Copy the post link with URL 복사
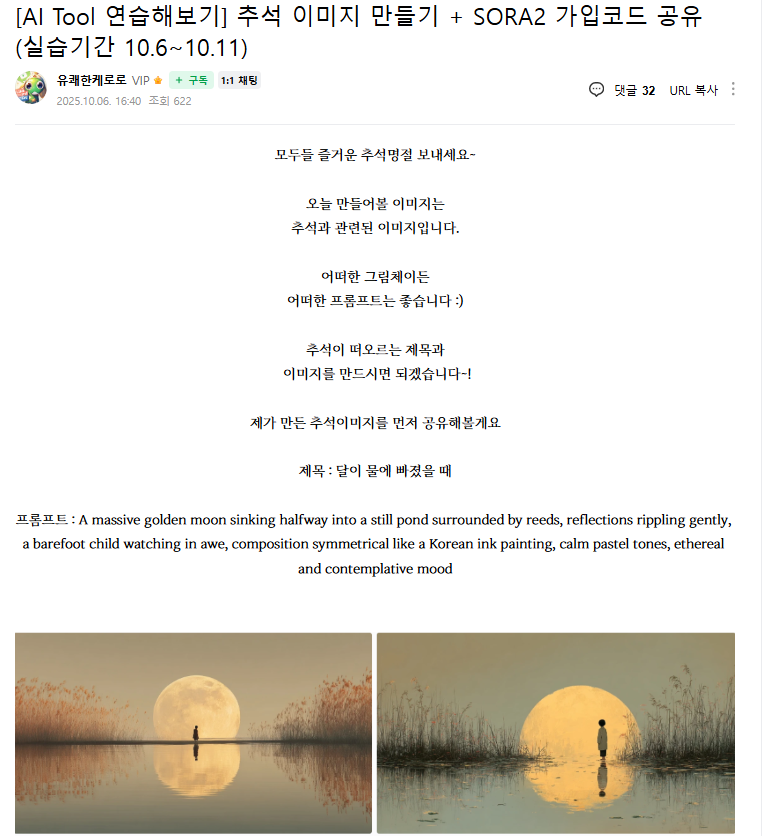768x836 pixels. tap(693, 89)
